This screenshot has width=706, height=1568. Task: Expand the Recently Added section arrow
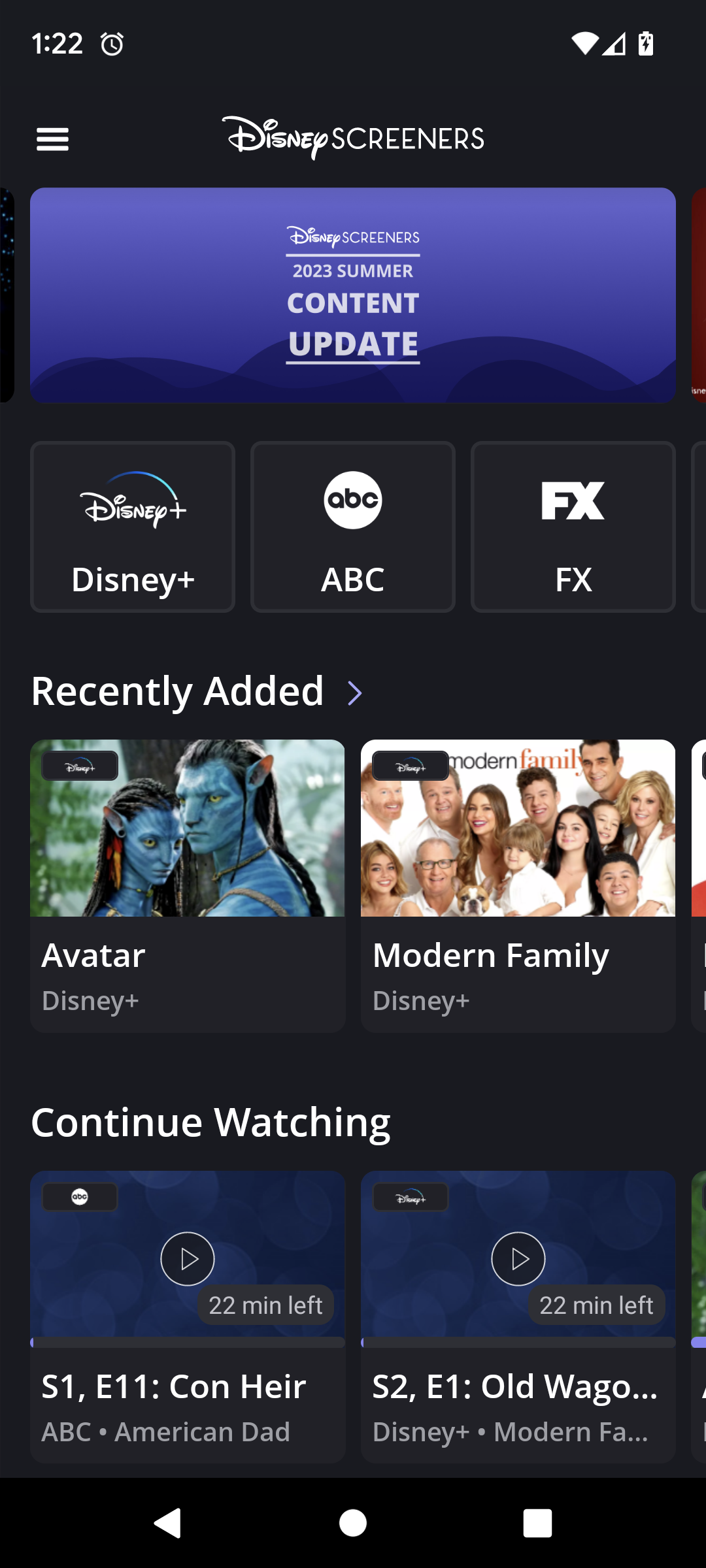click(x=354, y=693)
